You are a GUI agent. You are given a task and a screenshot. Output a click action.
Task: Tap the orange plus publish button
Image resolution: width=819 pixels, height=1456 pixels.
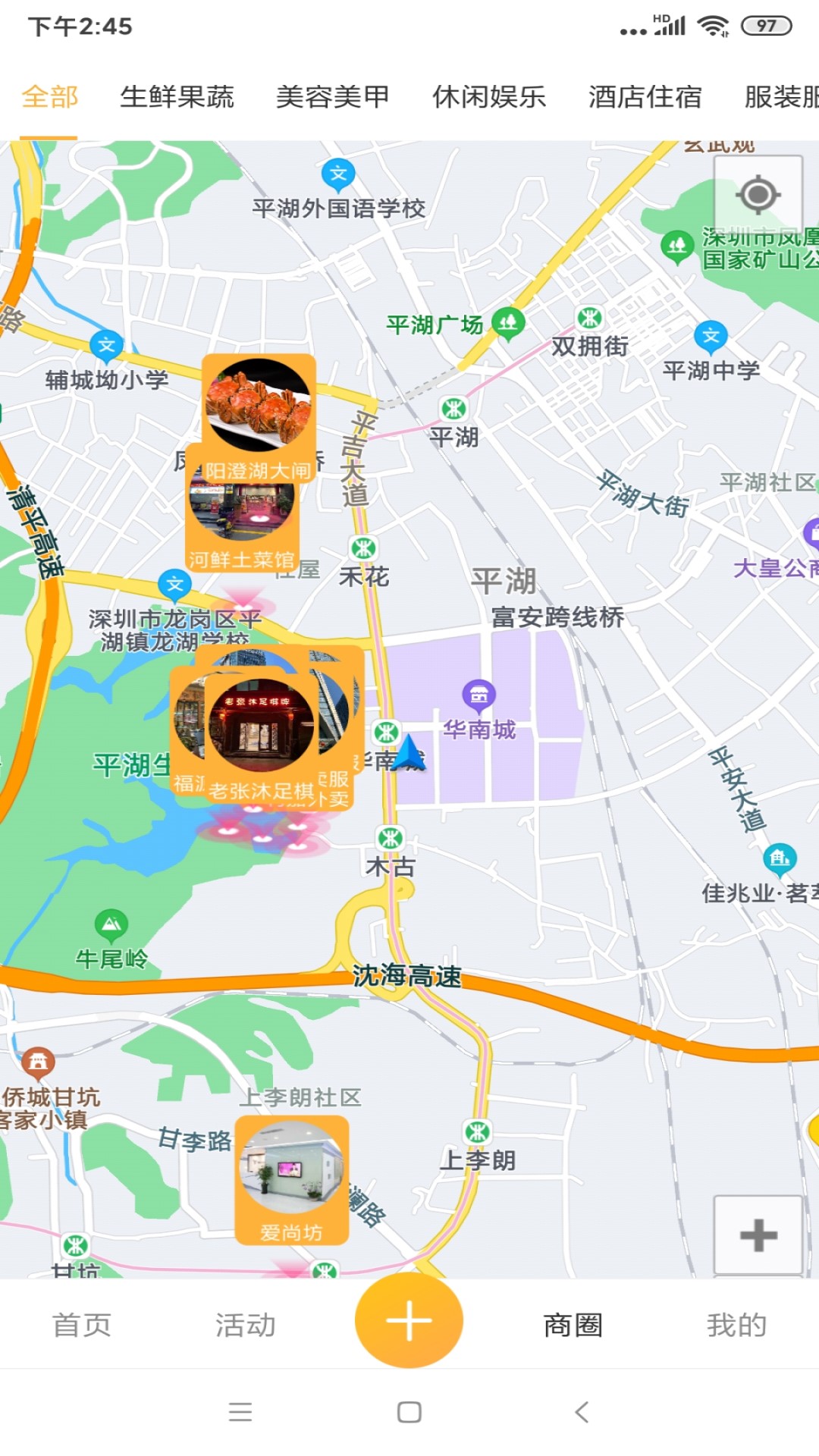(409, 1320)
